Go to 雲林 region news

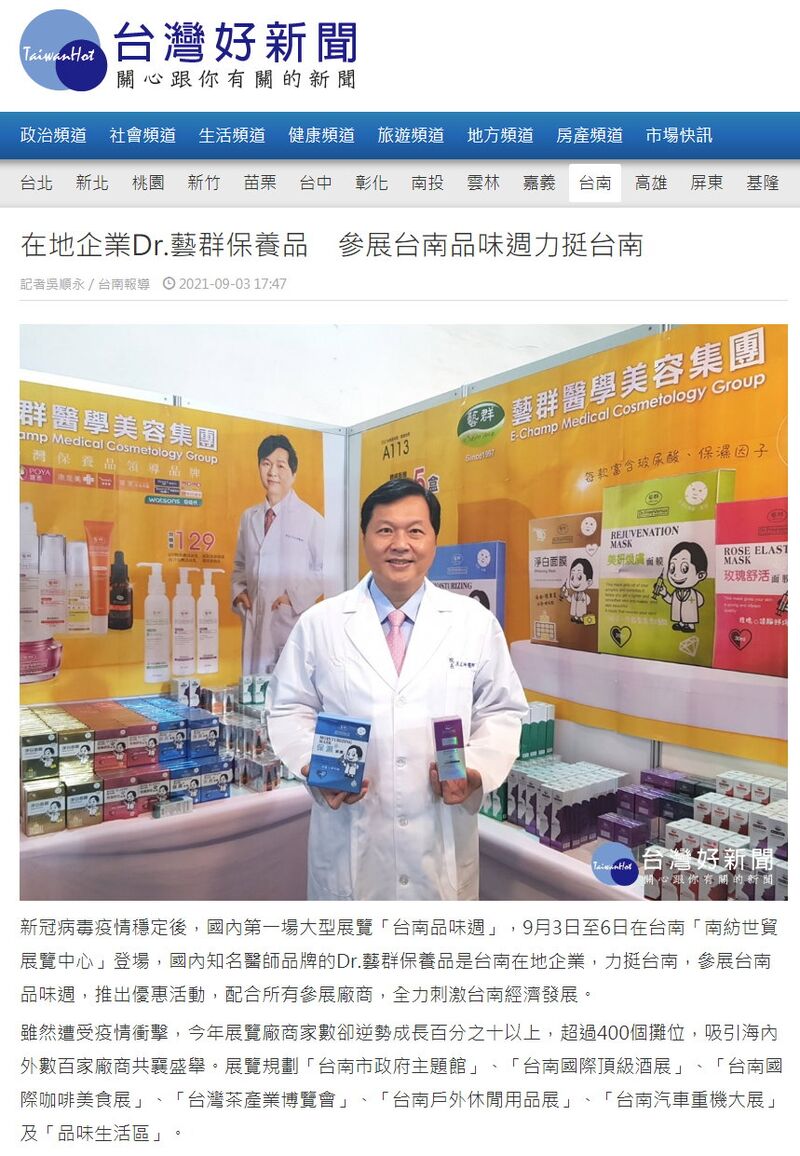483,183
